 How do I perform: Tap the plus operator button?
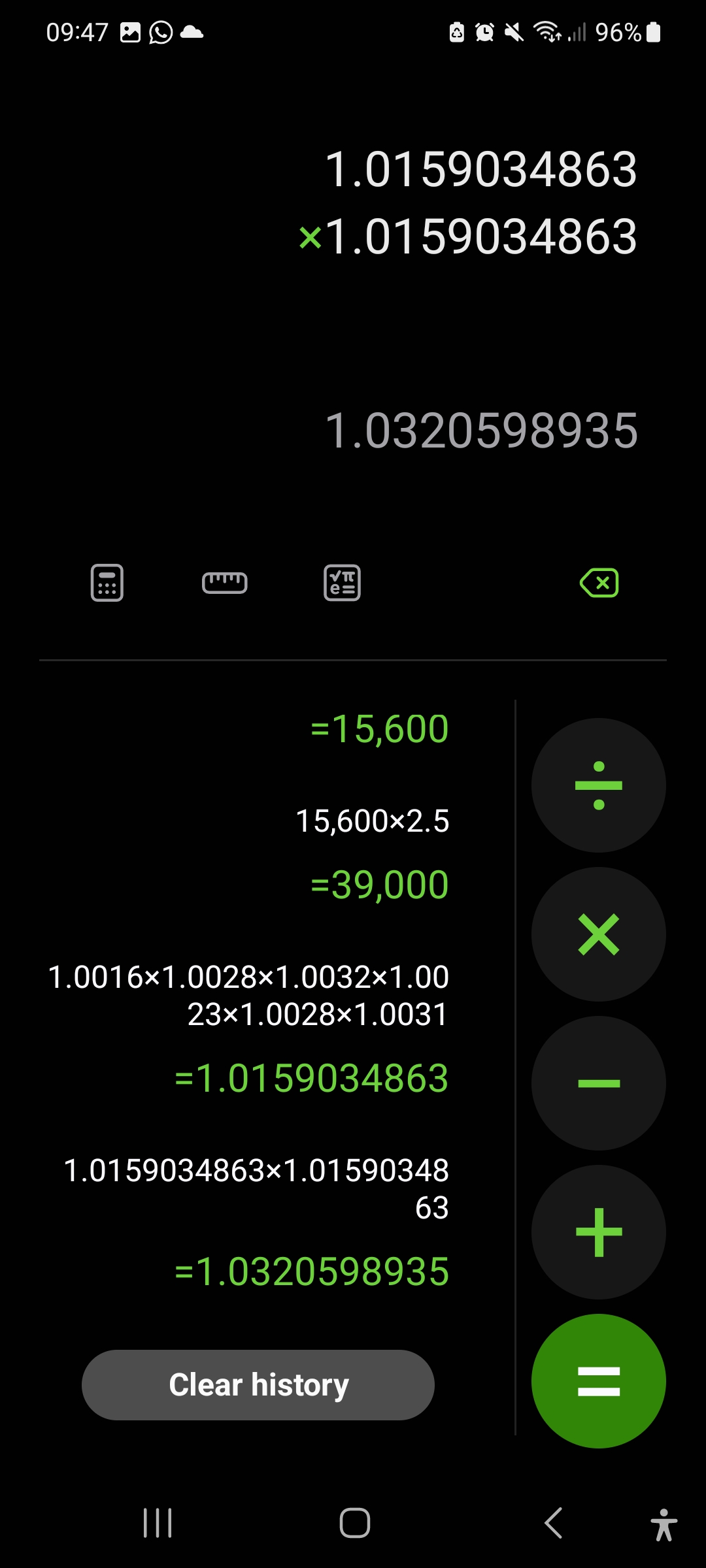[x=599, y=1232]
